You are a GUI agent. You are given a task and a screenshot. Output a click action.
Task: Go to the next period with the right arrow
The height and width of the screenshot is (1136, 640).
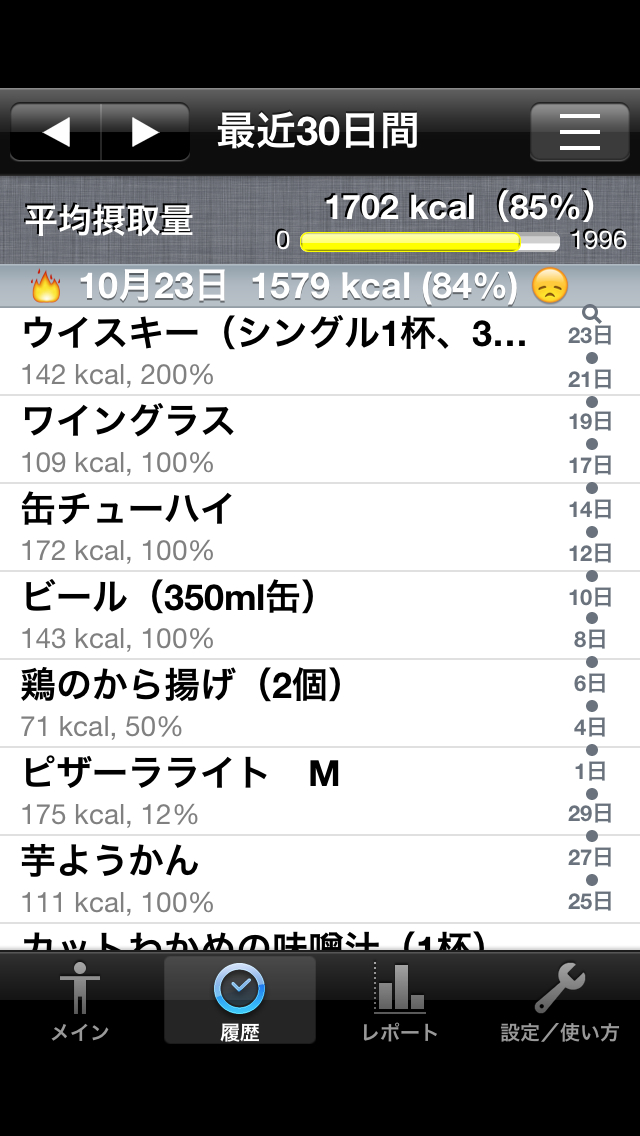click(x=146, y=132)
